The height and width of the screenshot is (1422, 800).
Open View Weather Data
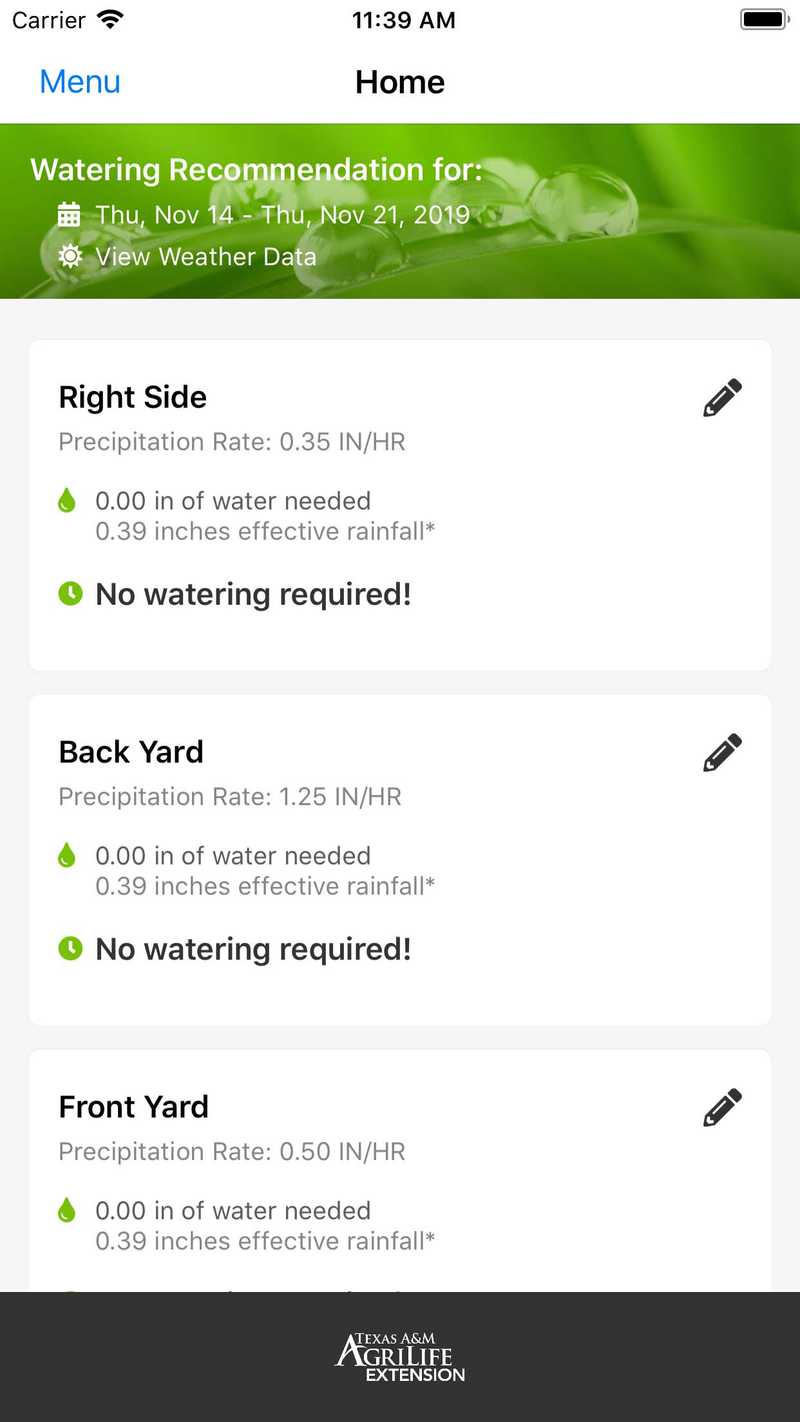click(x=206, y=257)
